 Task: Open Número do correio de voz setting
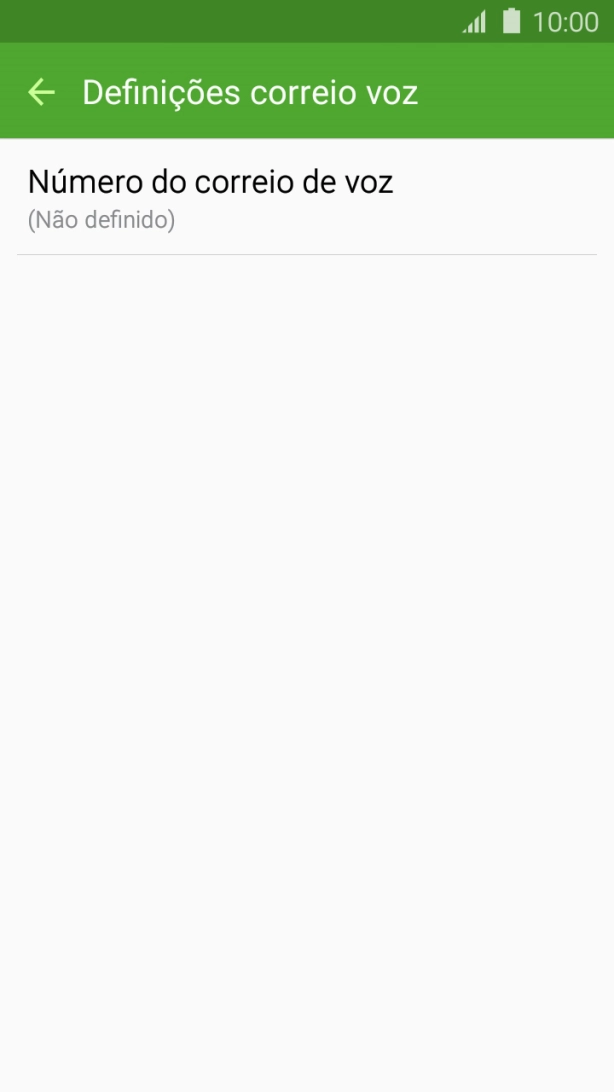click(x=210, y=197)
